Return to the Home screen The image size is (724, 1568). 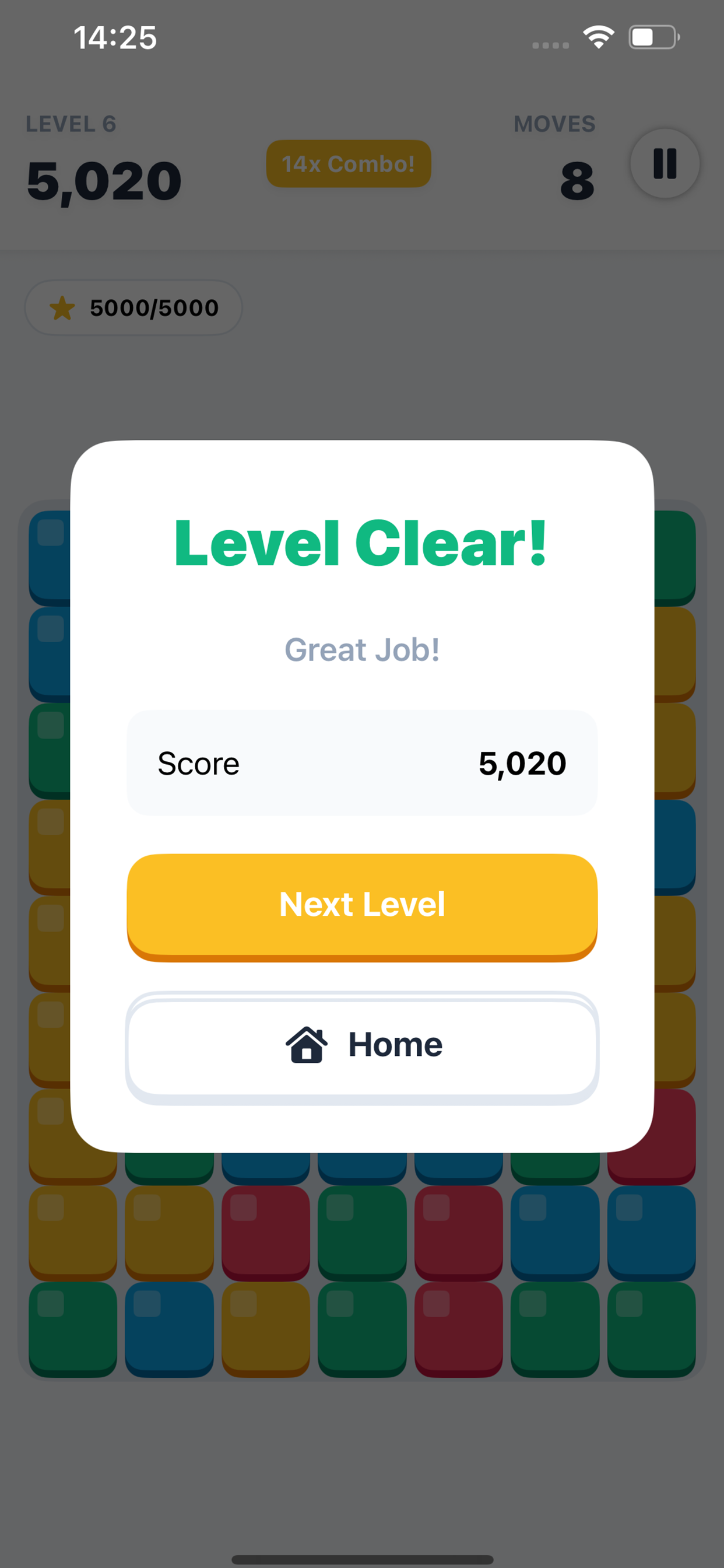click(362, 1045)
